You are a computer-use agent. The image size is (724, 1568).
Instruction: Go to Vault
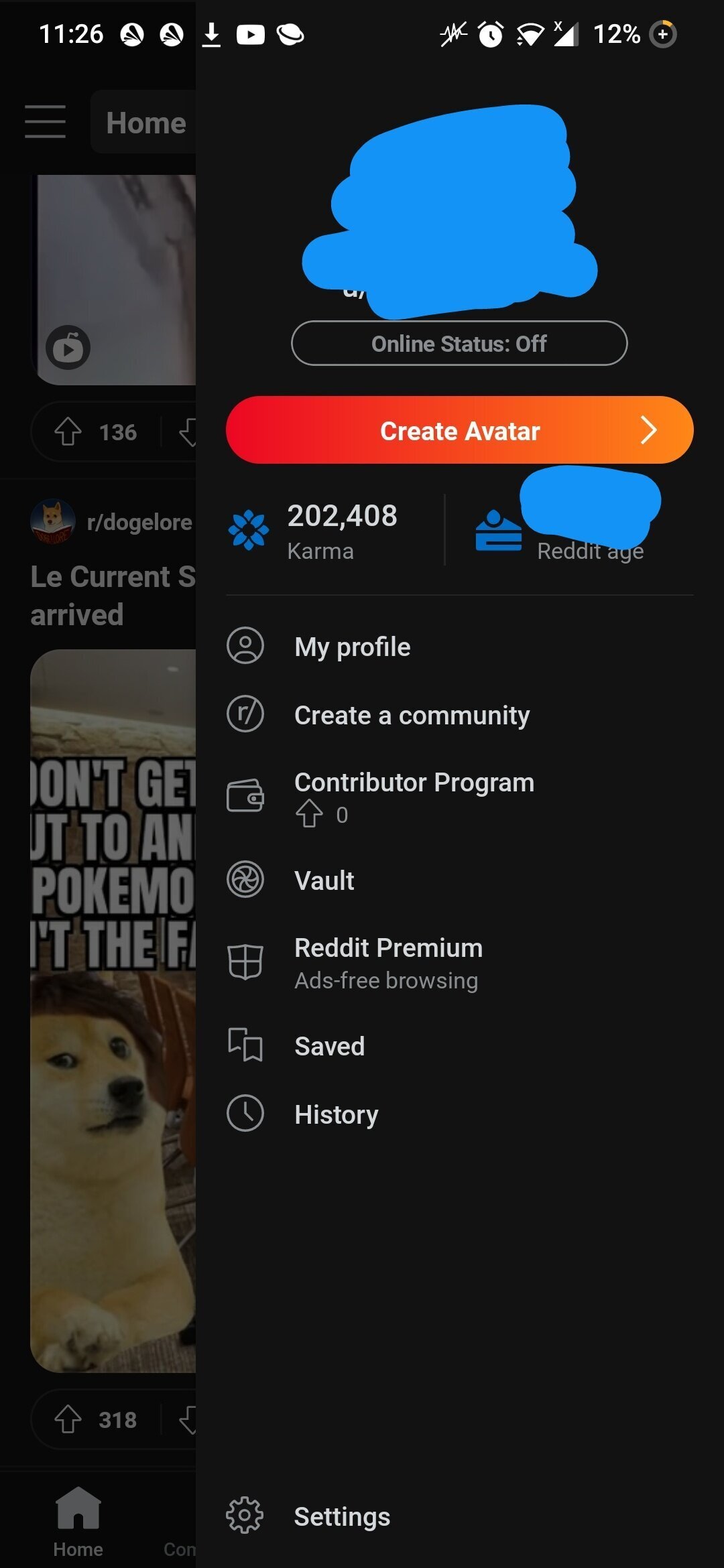point(324,880)
